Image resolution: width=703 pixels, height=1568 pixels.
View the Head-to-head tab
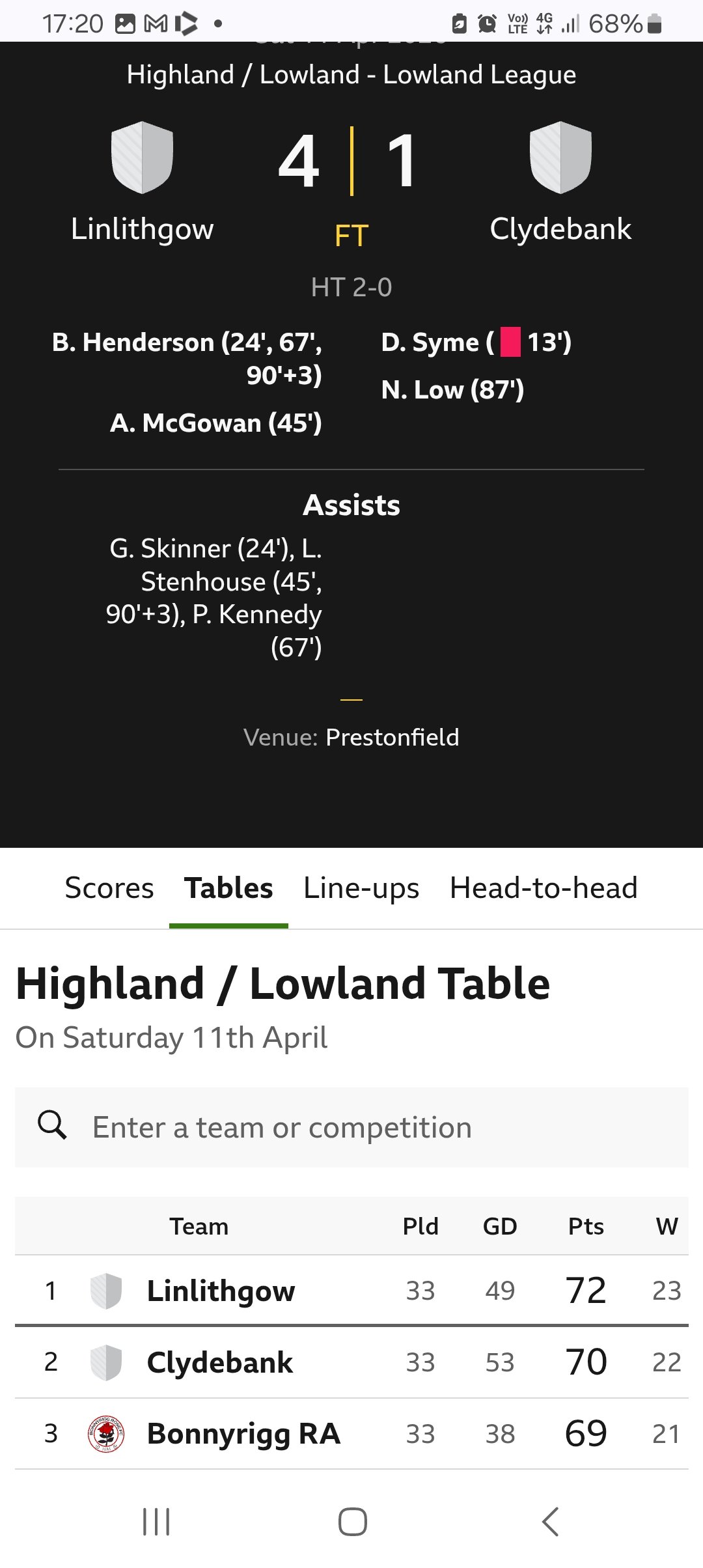click(x=544, y=888)
